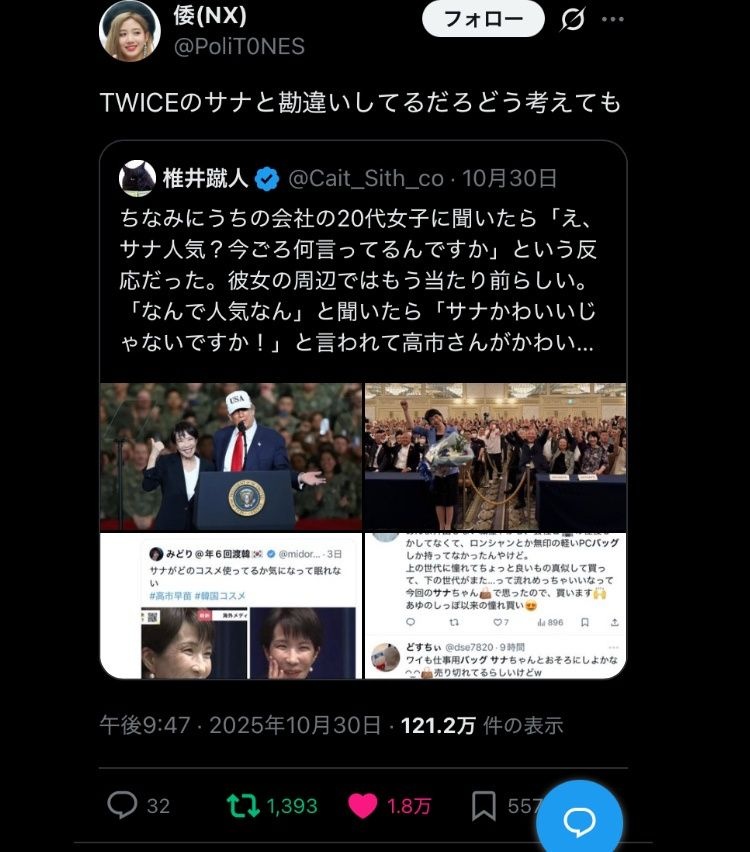The width and height of the screenshot is (750, 852).
Task: Like the post with 1.8万 likes
Action: (x=365, y=805)
